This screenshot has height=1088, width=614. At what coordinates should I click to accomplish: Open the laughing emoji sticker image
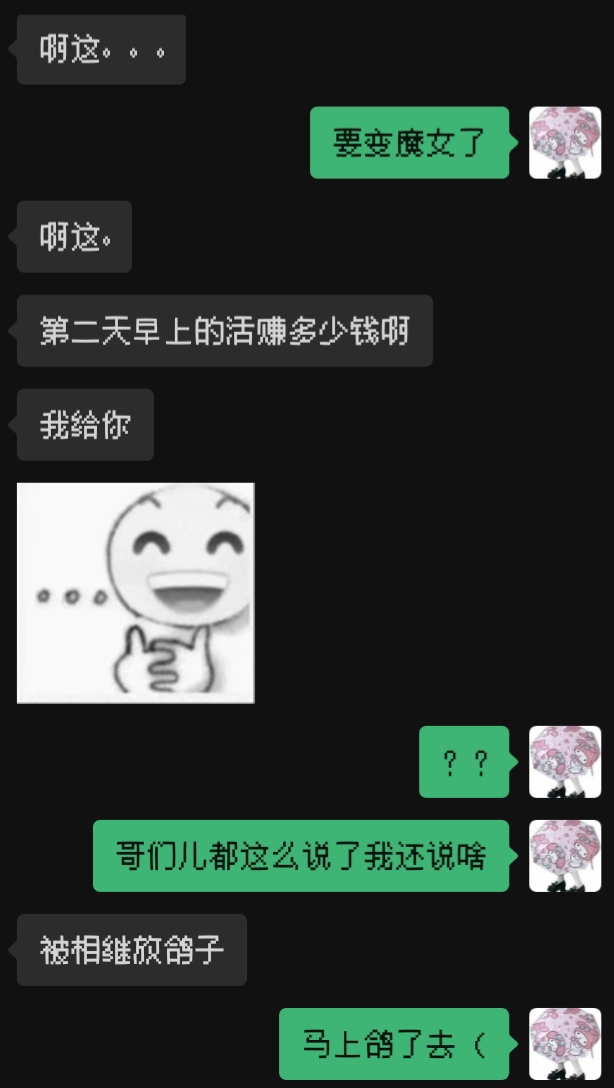click(x=135, y=592)
